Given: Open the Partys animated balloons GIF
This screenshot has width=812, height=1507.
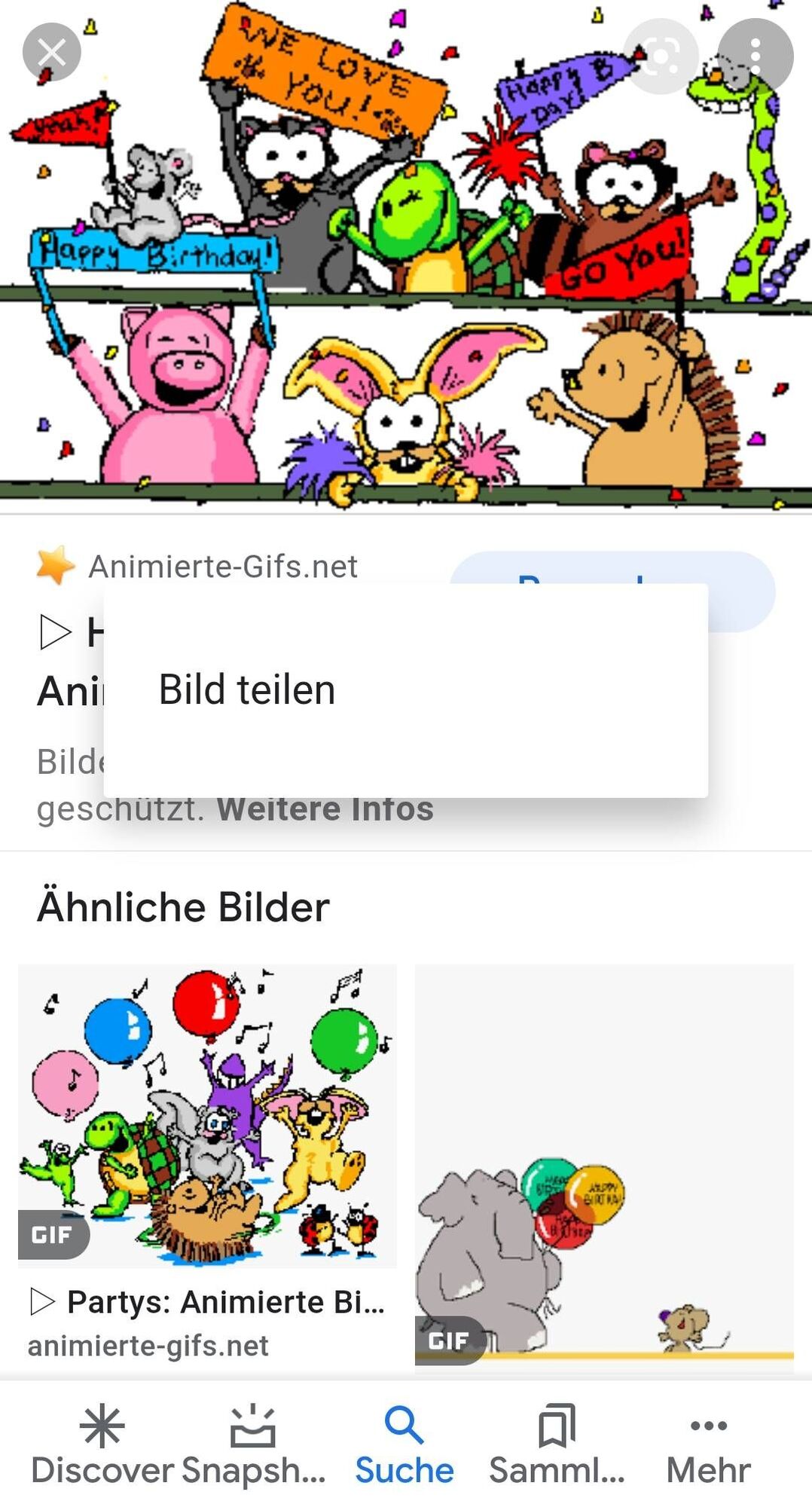Looking at the screenshot, I should coord(207,1116).
